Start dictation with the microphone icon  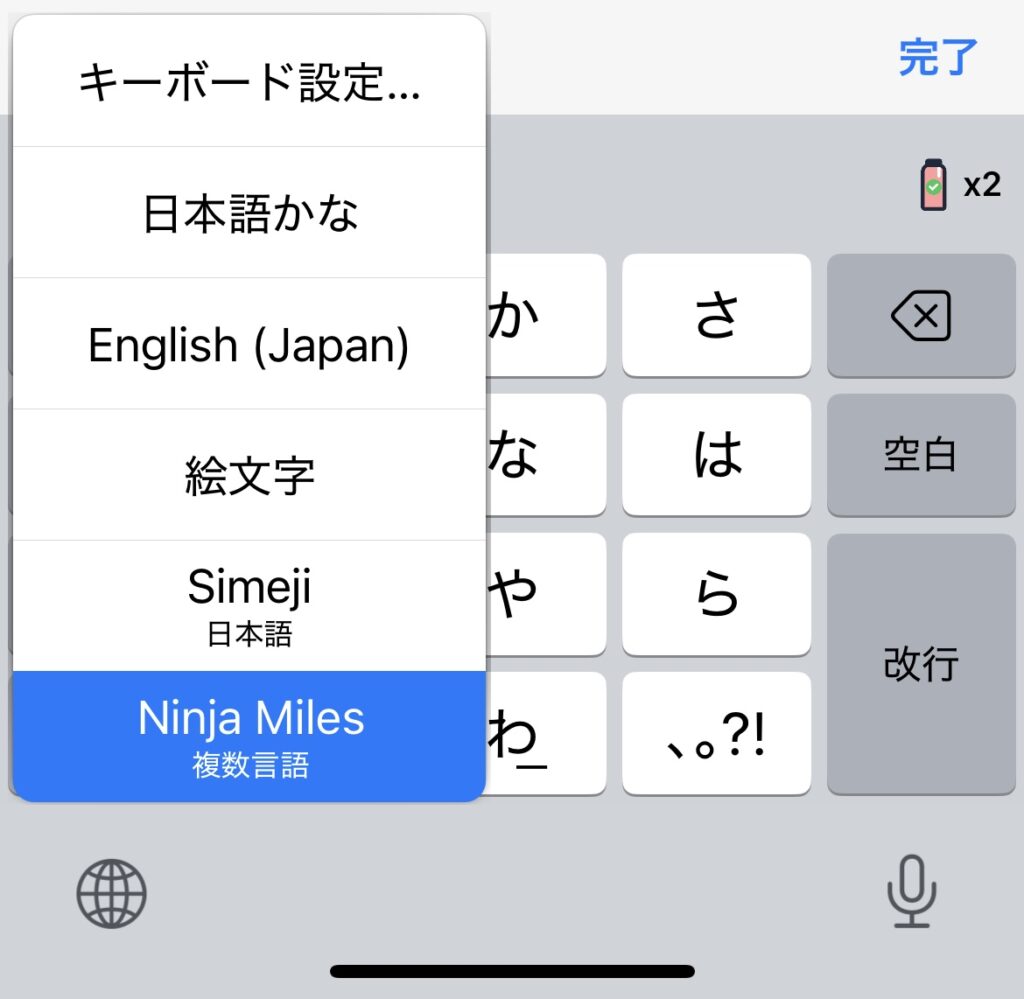pos(911,891)
